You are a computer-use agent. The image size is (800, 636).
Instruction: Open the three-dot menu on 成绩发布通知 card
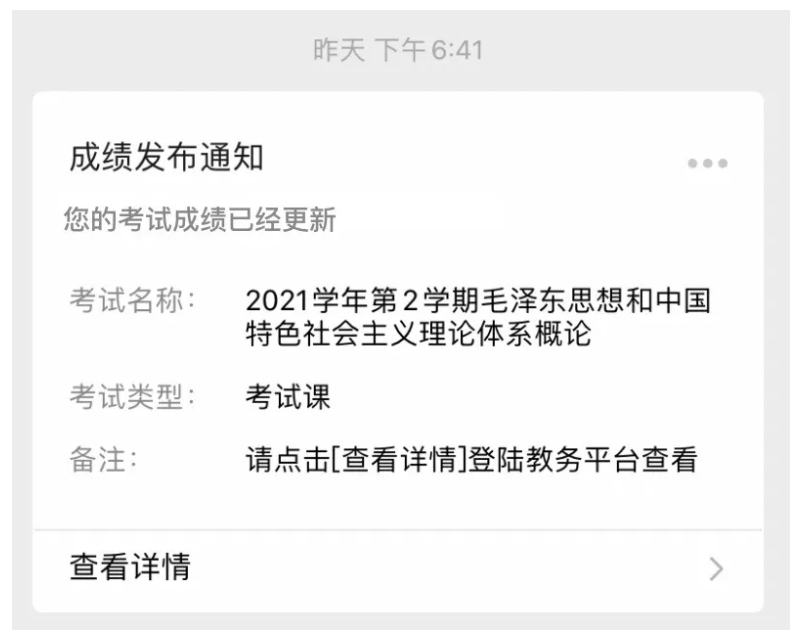pos(707,164)
